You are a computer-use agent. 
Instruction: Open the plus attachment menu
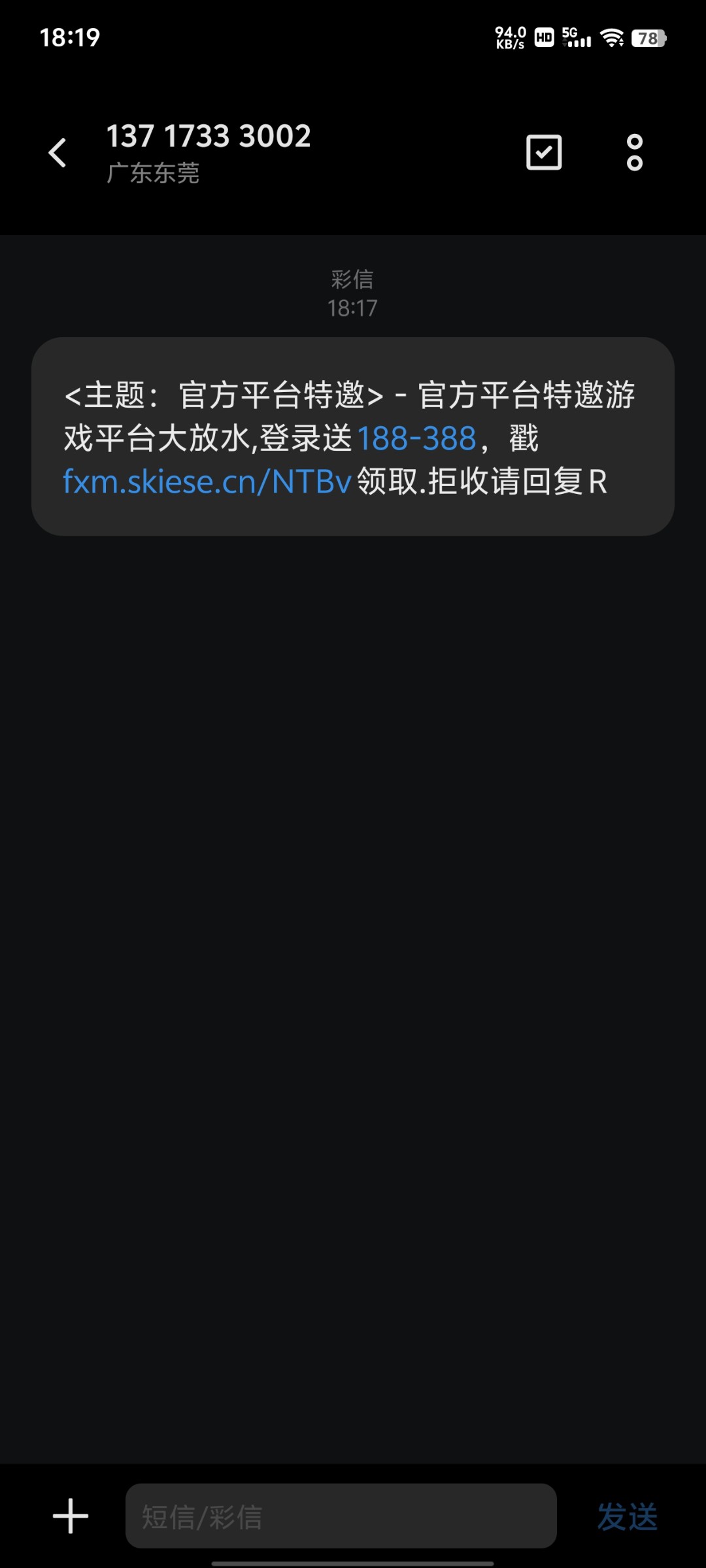[x=71, y=1516]
